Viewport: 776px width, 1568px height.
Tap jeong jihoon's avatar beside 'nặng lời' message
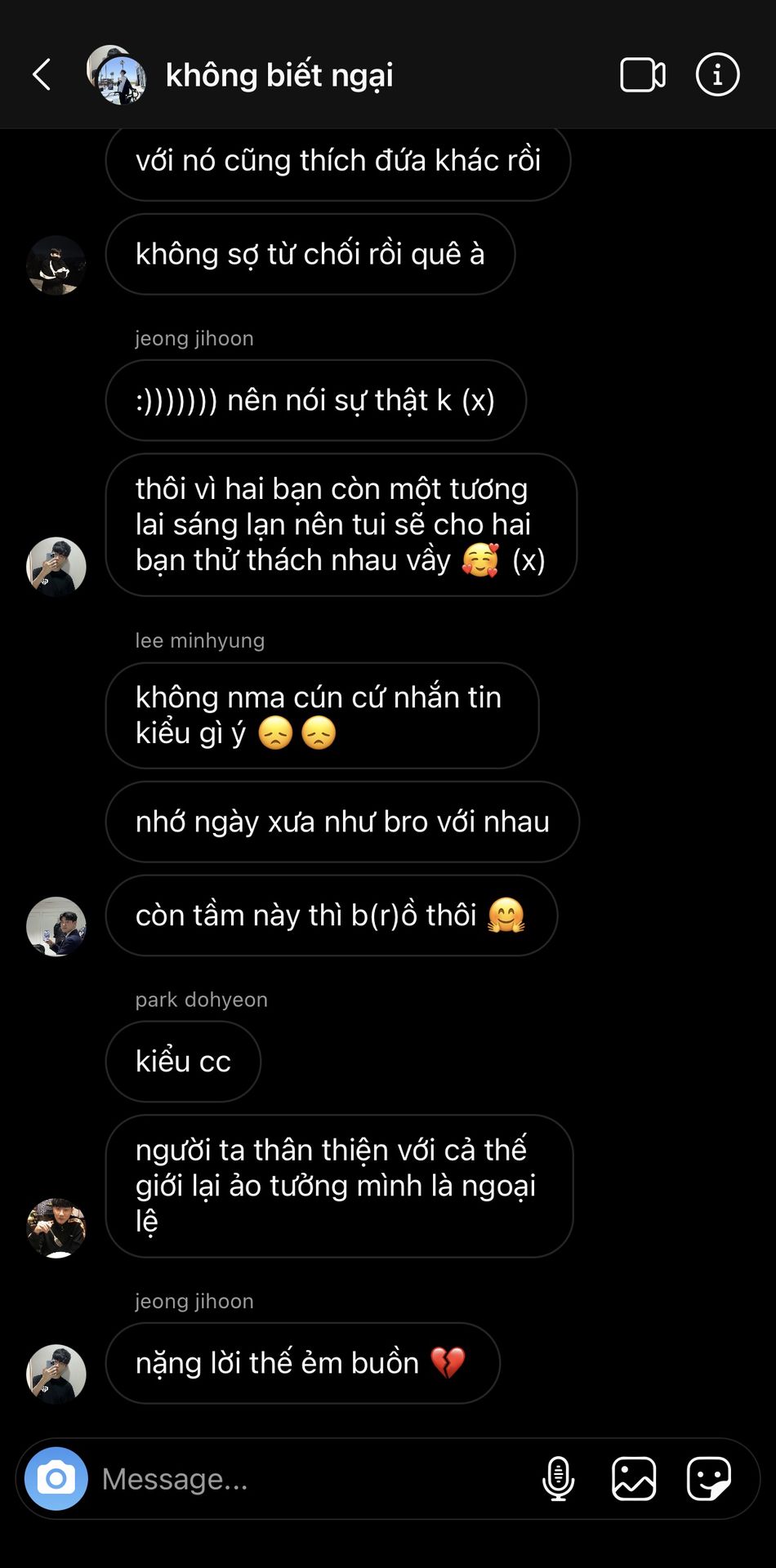pos(56,1374)
